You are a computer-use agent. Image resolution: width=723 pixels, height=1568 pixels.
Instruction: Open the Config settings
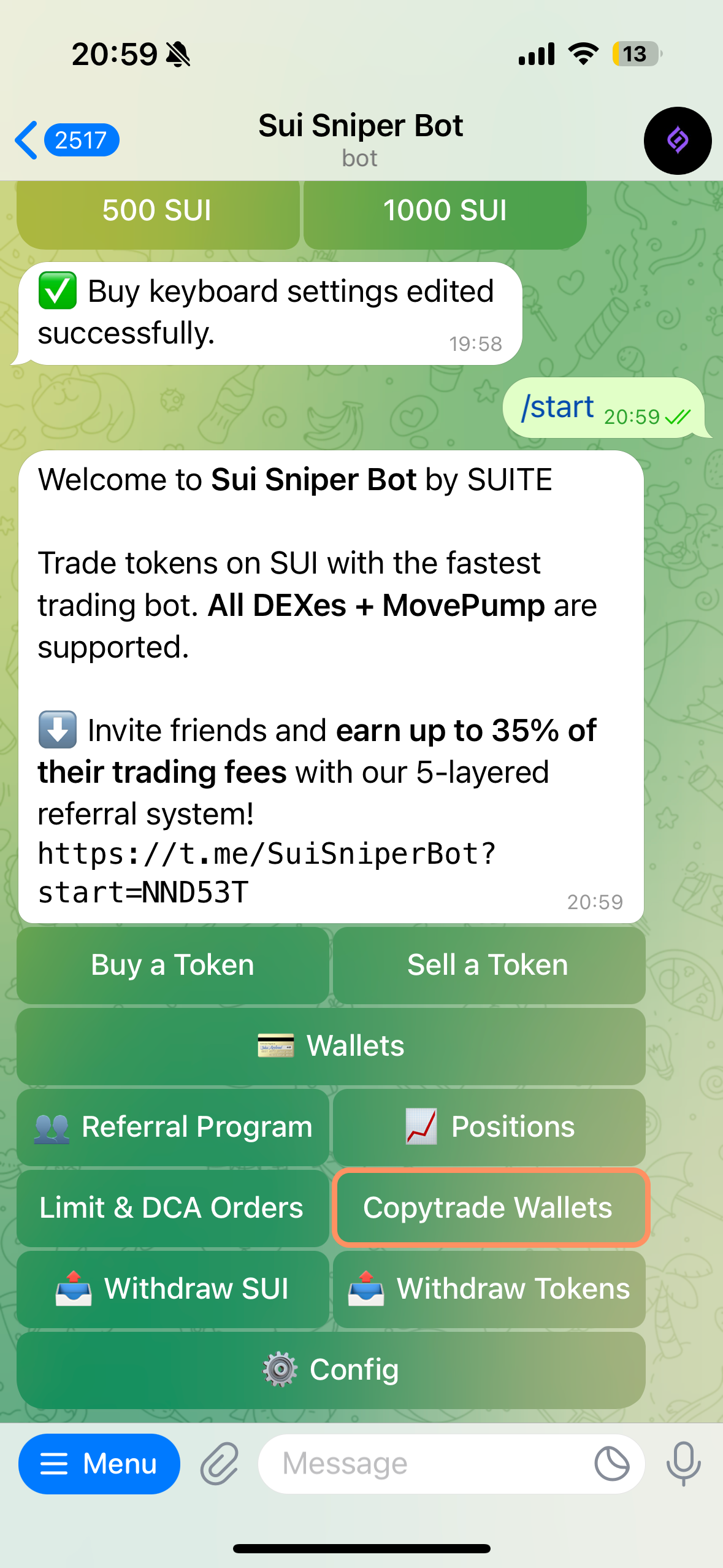[x=331, y=1370]
